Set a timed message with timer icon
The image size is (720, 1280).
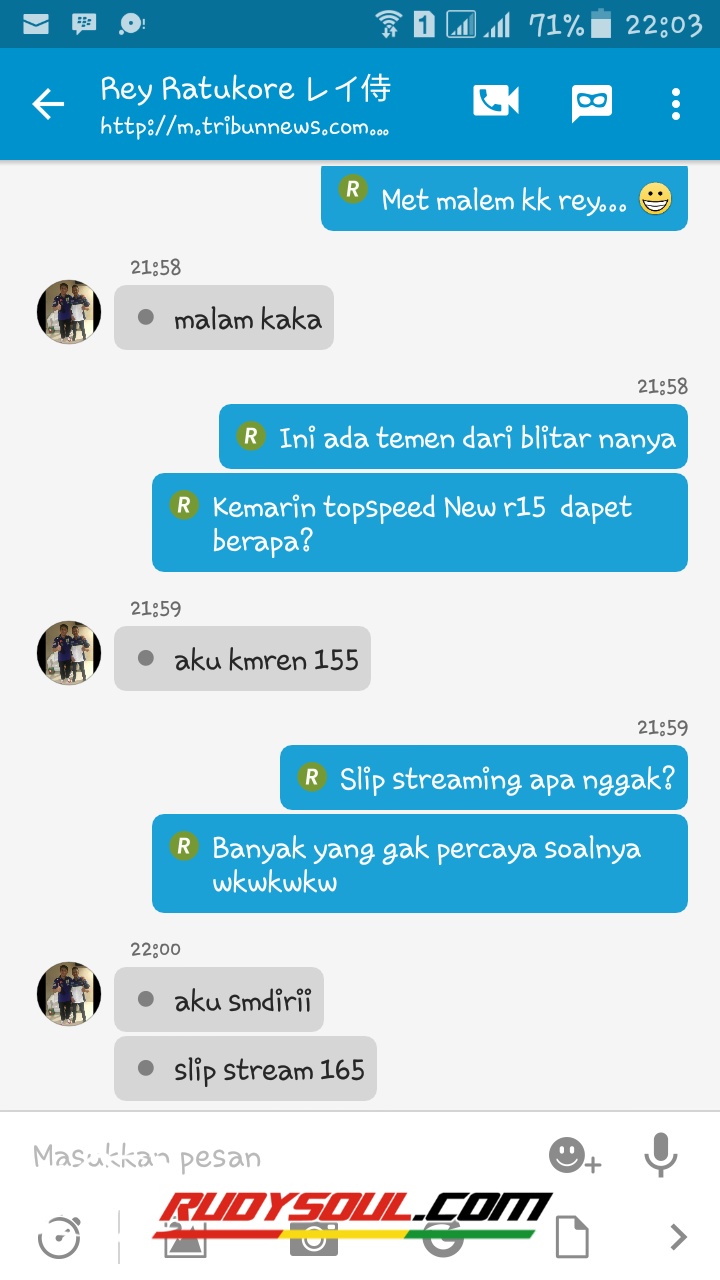[59, 1237]
